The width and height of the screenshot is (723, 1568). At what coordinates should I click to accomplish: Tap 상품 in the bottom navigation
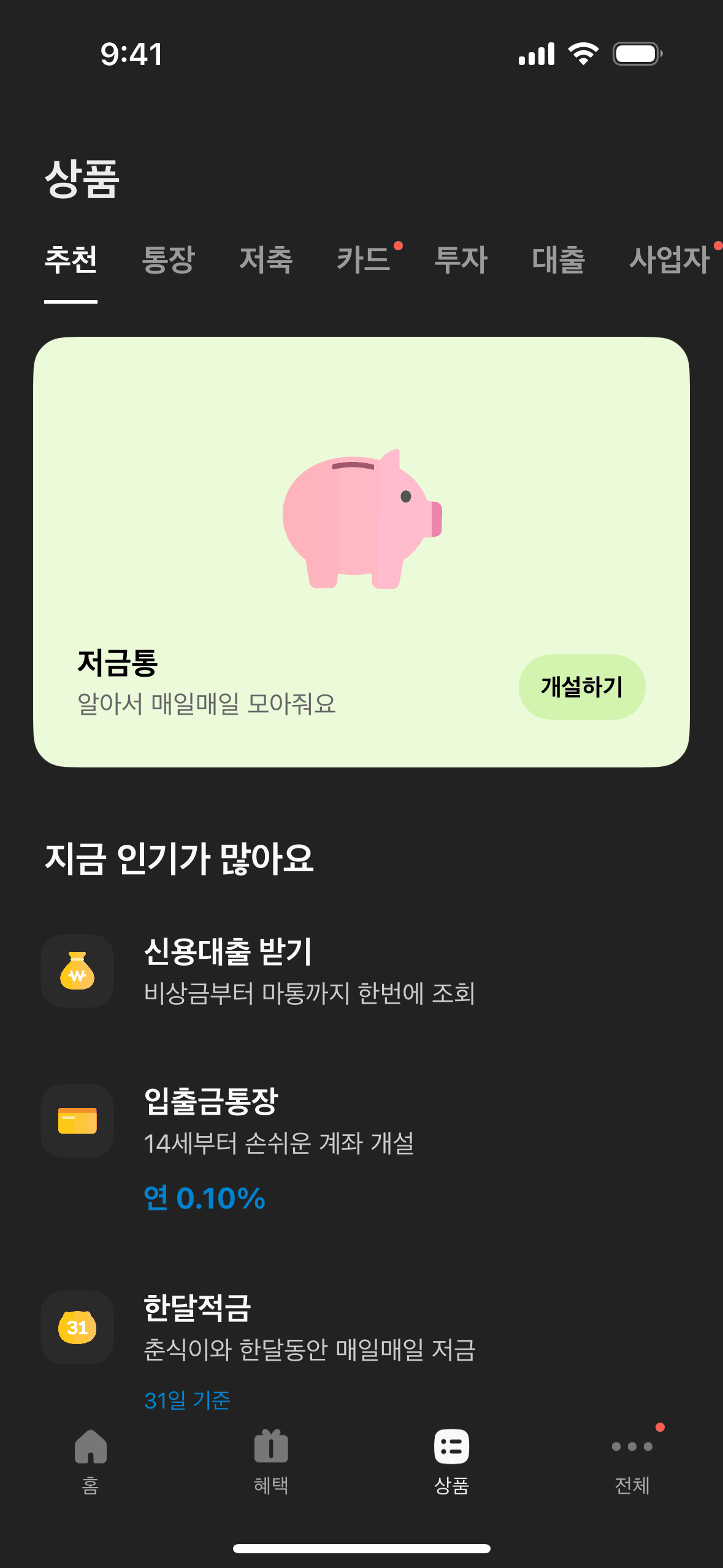[x=451, y=1461]
